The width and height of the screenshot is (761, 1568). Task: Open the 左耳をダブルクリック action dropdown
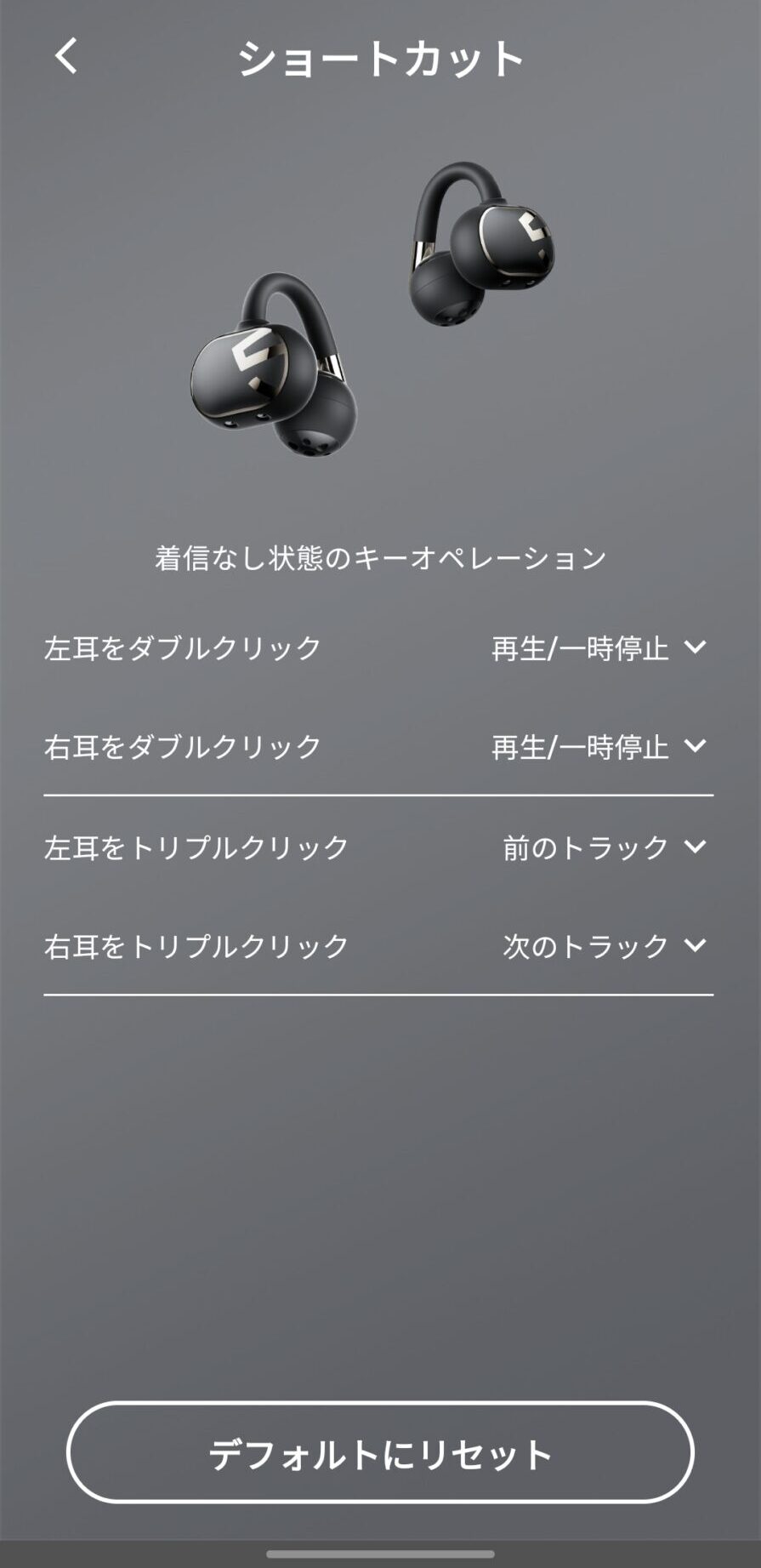point(599,648)
